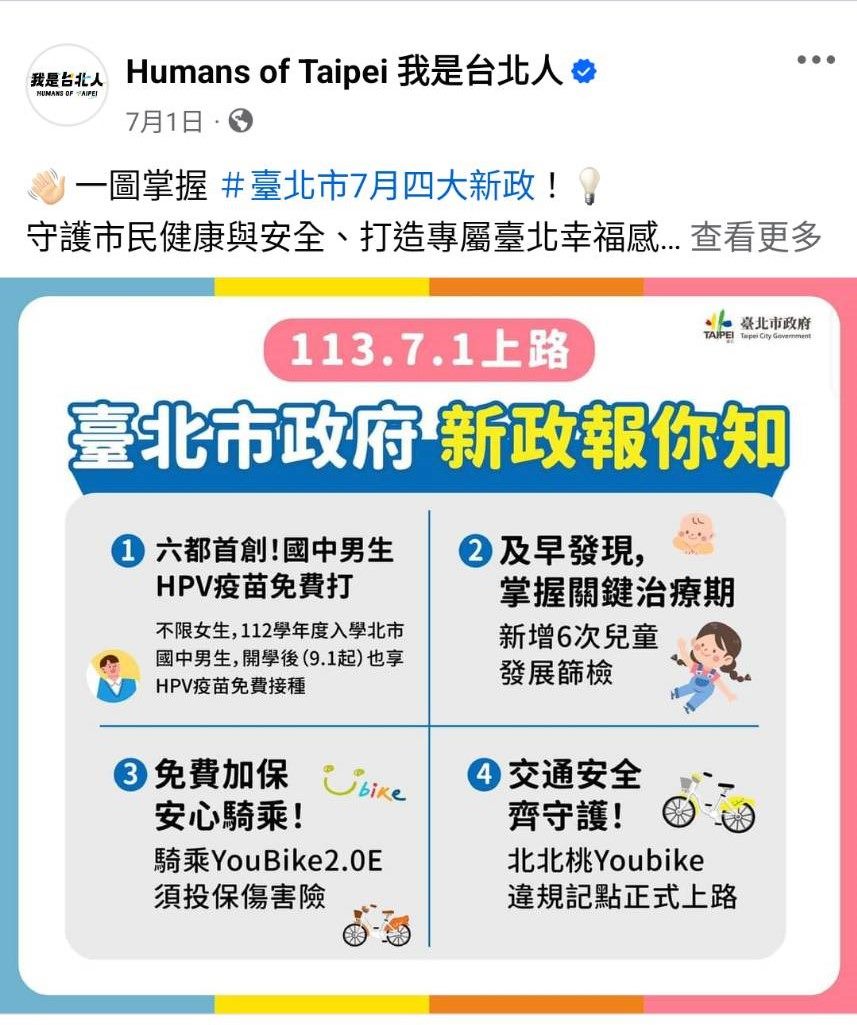Viewport: 857px width, 1025px height.
Task: Open hashtag #臺北市7月四大新政
Action: click(x=378, y=185)
